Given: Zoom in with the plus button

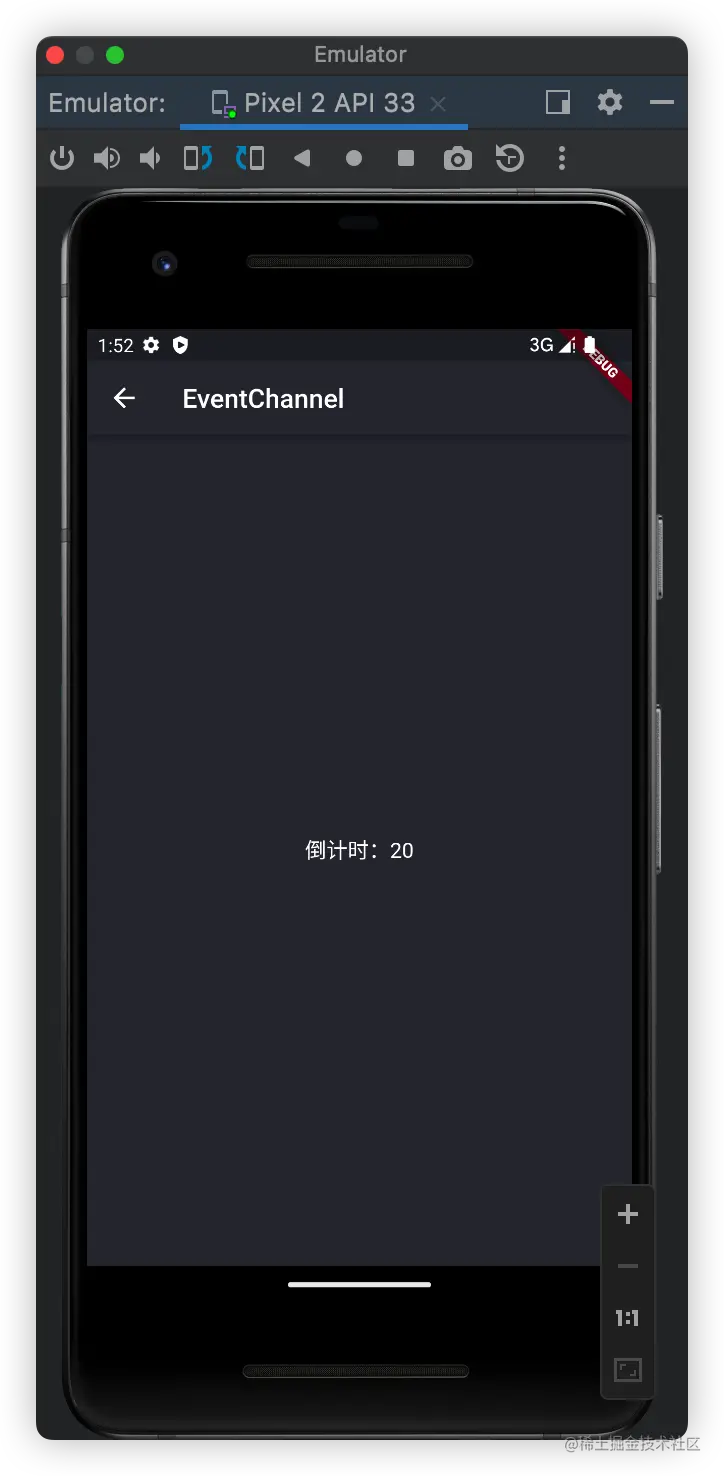Looking at the screenshot, I should [x=628, y=1214].
